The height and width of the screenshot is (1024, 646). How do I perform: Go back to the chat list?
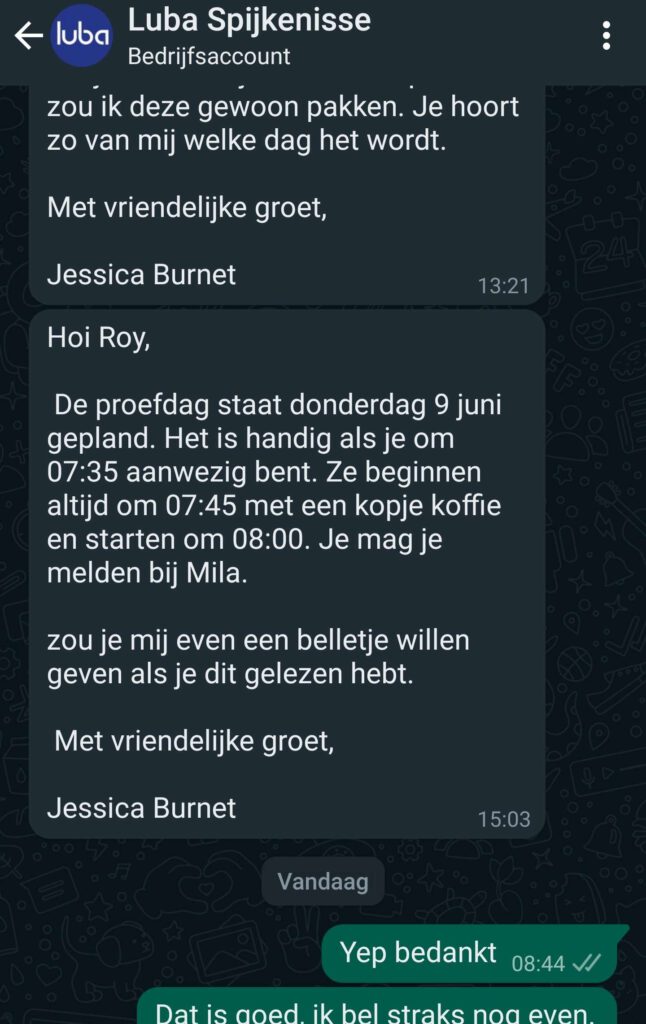click(28, 36)
